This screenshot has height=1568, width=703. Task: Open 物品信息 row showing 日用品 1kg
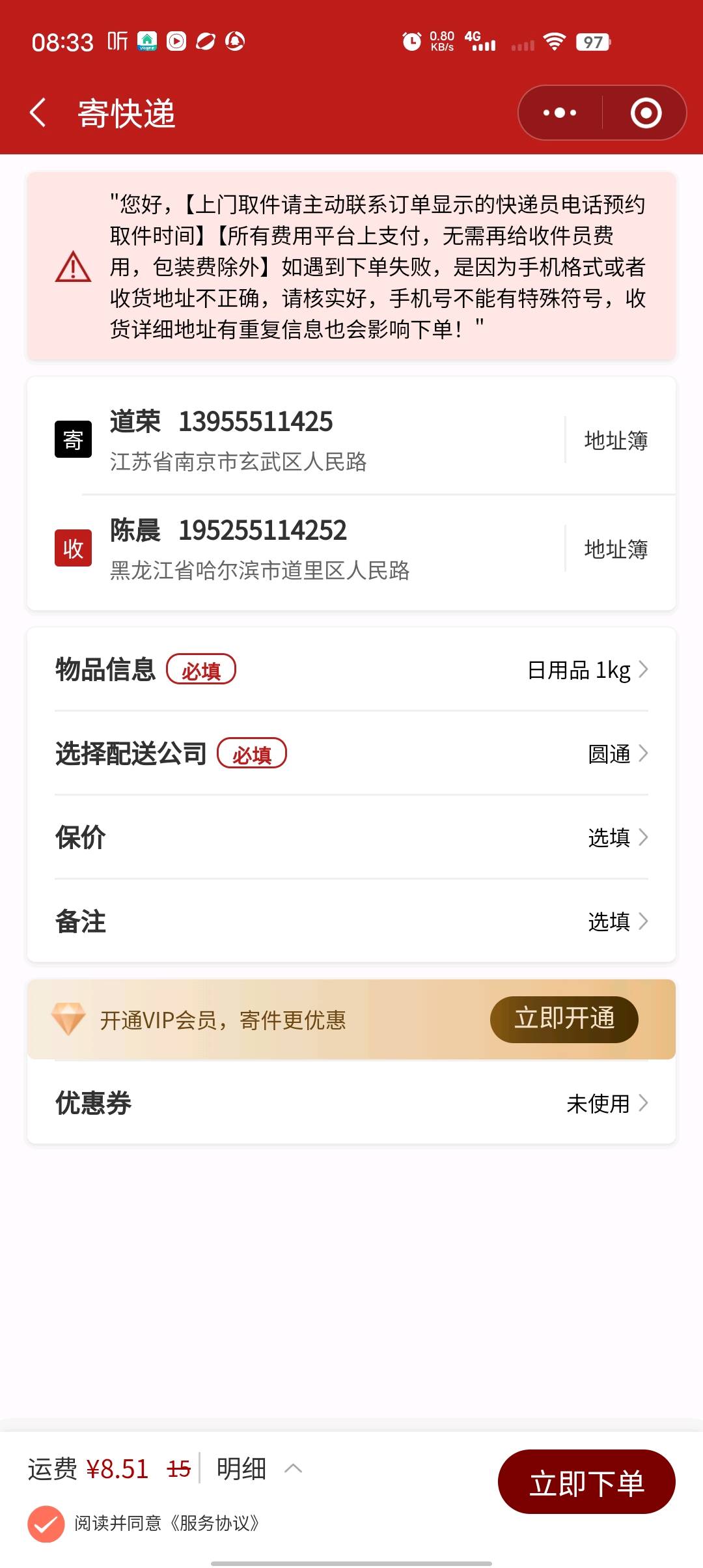(x=351, y=669)
